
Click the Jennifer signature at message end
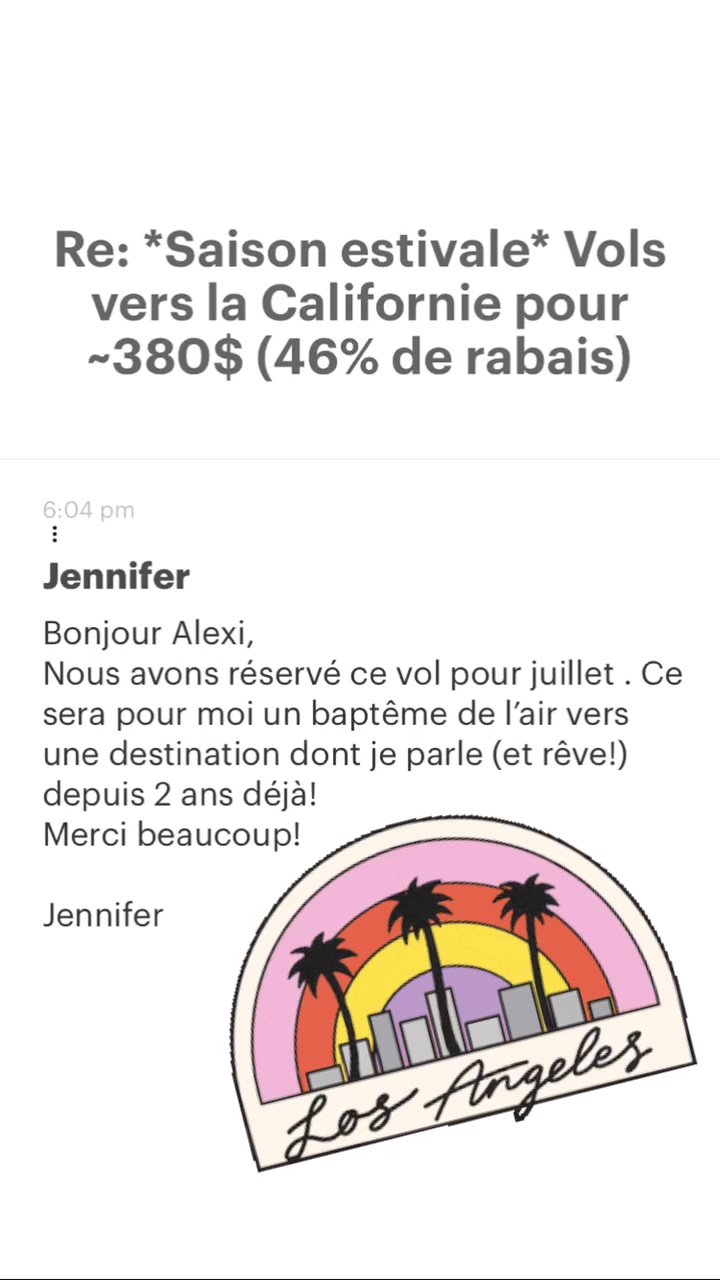pos(103,915)
